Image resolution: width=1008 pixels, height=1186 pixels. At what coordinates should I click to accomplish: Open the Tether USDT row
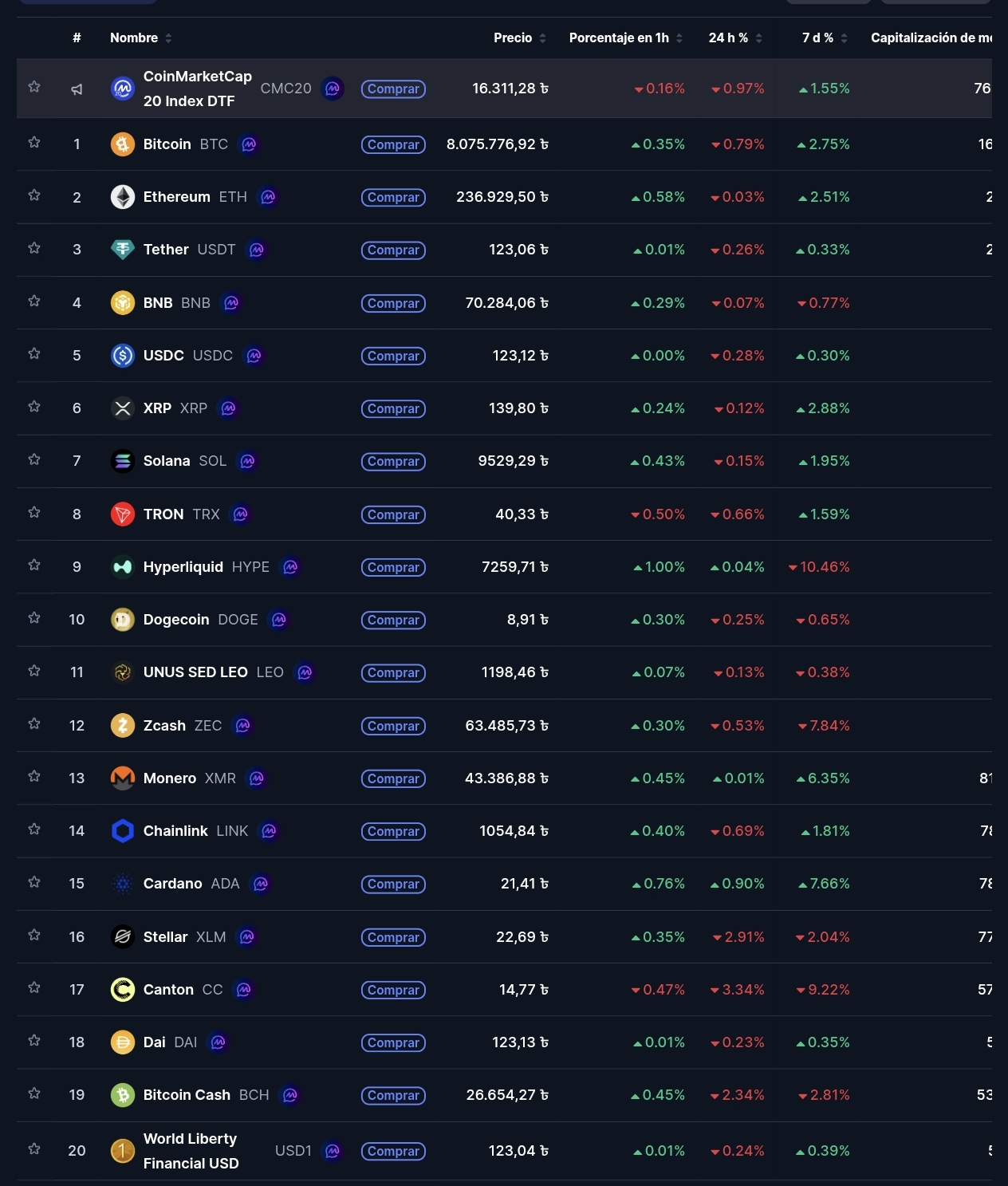[504, 250]
